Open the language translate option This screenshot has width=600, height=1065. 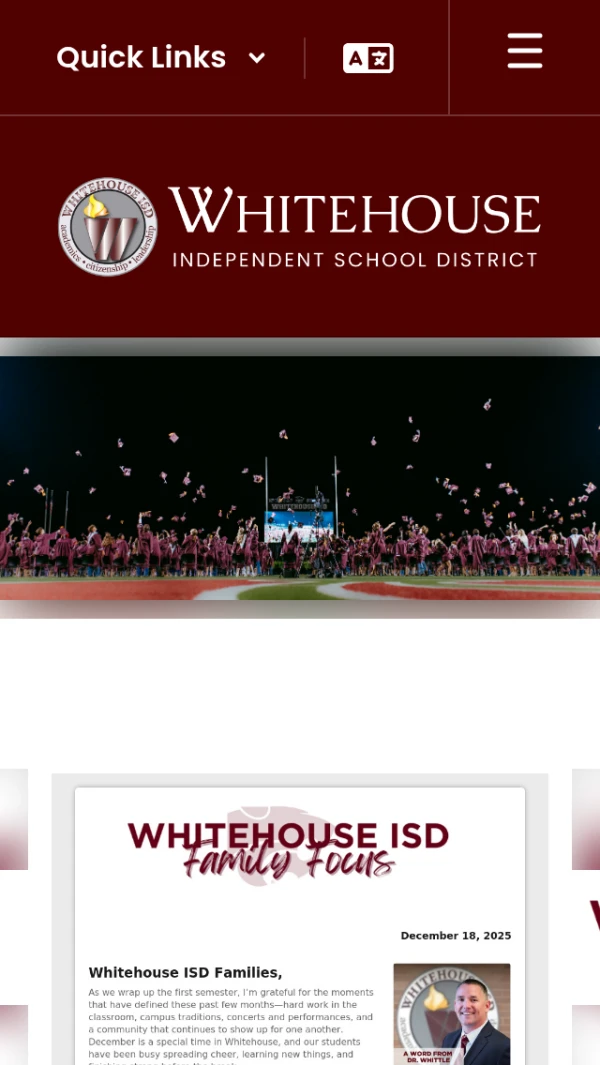coord(368,58)
